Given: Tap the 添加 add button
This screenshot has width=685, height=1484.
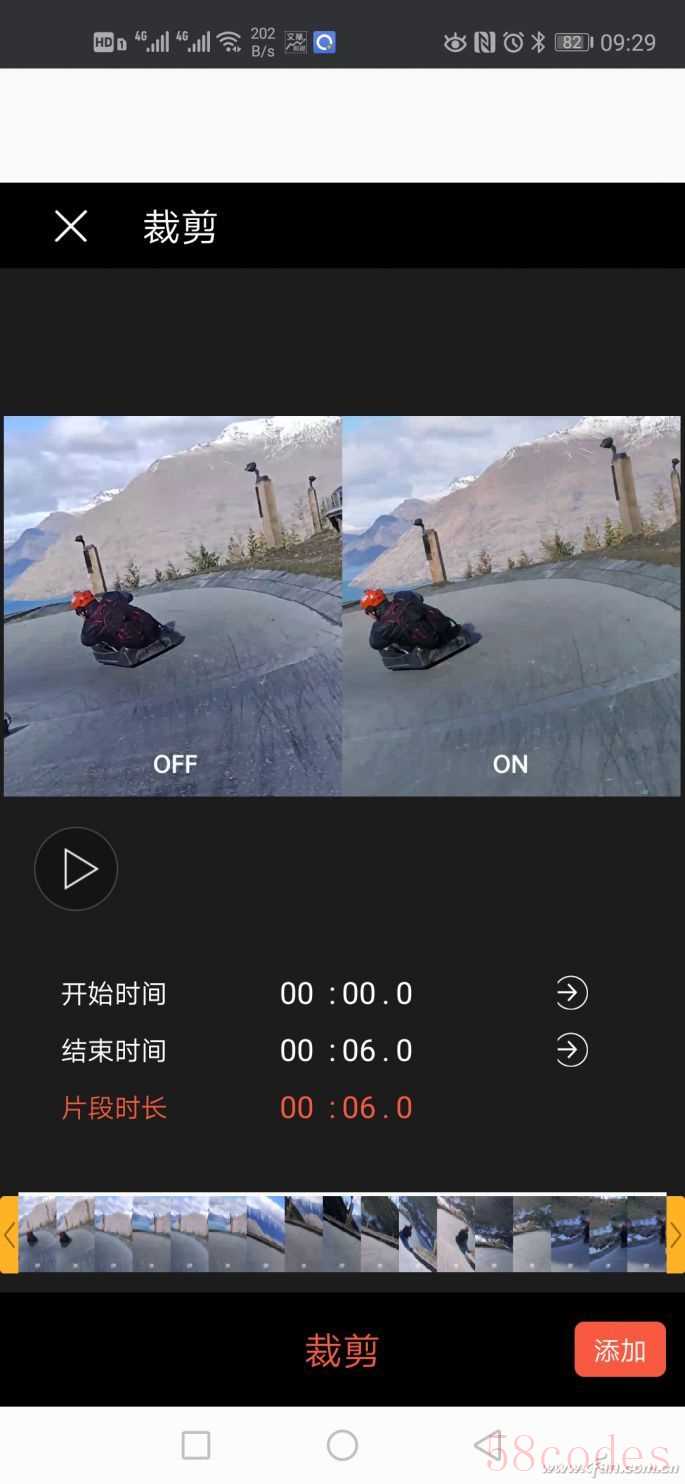Looking at the screenshot, I should click(x=619, y=1350).
